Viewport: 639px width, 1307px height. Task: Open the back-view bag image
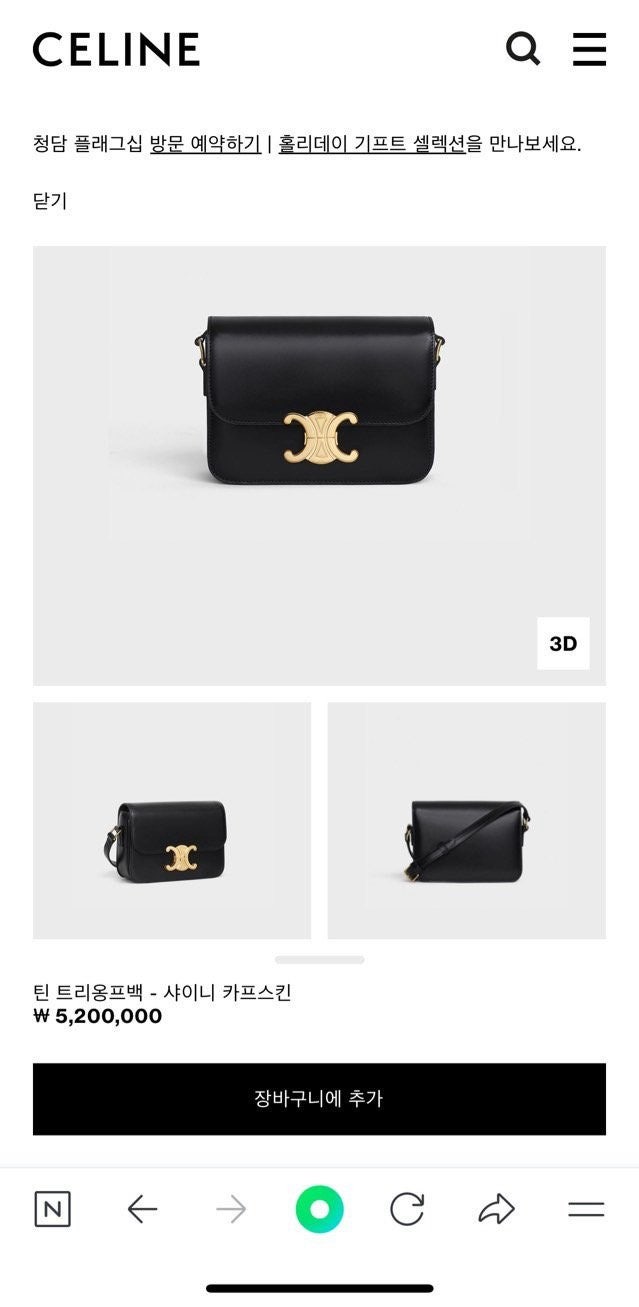point(466,820)
